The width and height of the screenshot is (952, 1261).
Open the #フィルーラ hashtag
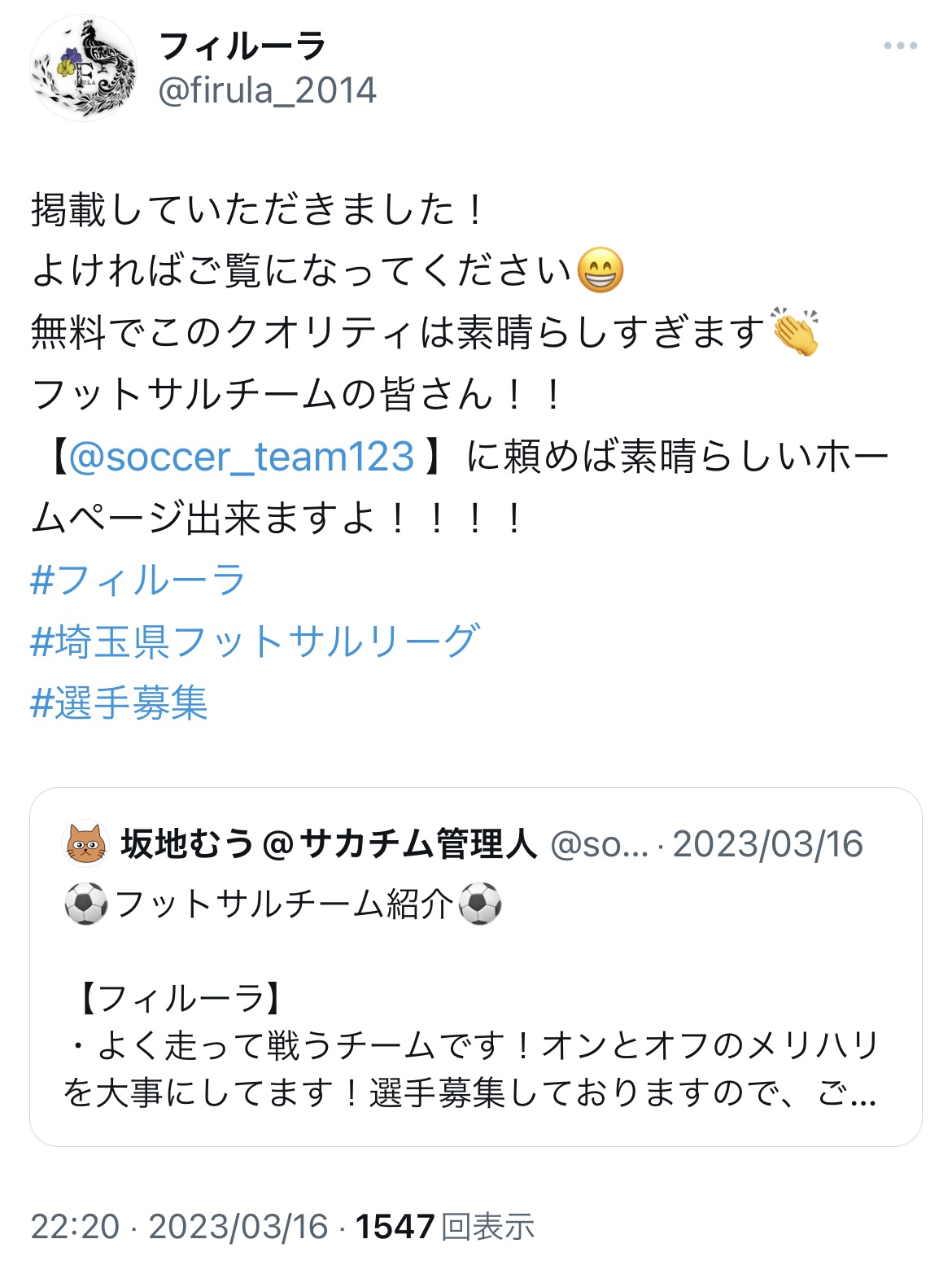(138, 580)
